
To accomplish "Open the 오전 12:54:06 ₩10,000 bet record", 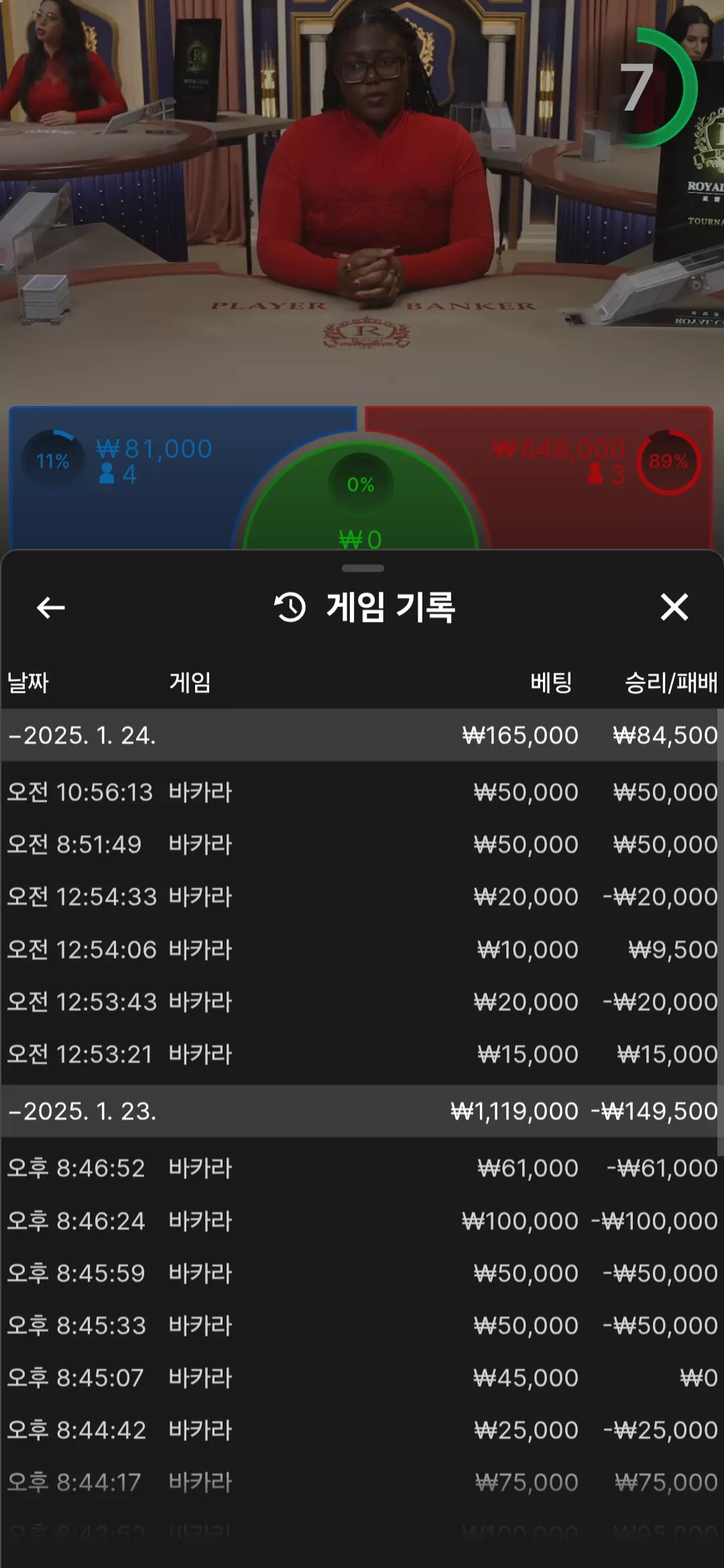I will tap(362, 950).
